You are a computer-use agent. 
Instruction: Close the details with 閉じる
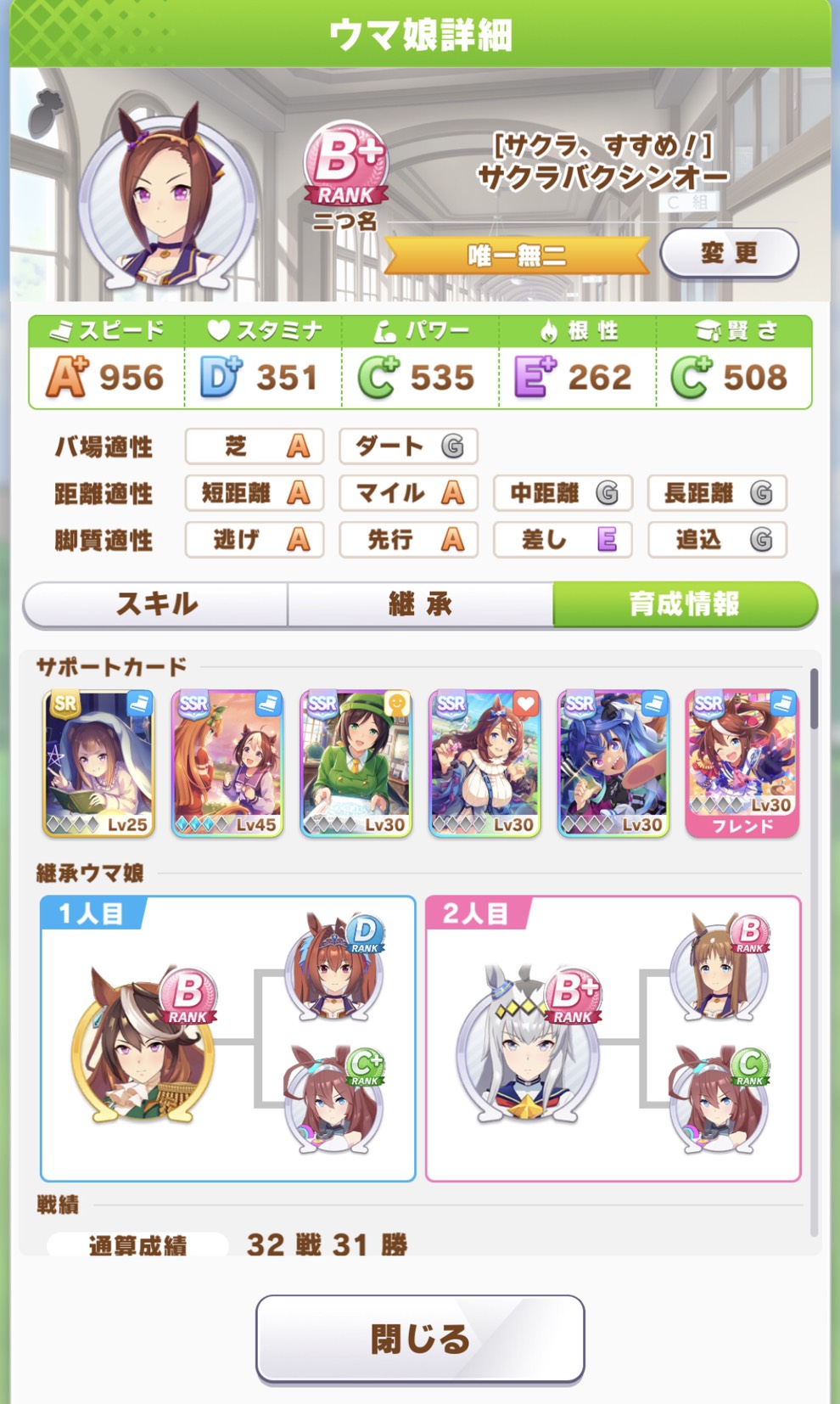point(420,1339)
